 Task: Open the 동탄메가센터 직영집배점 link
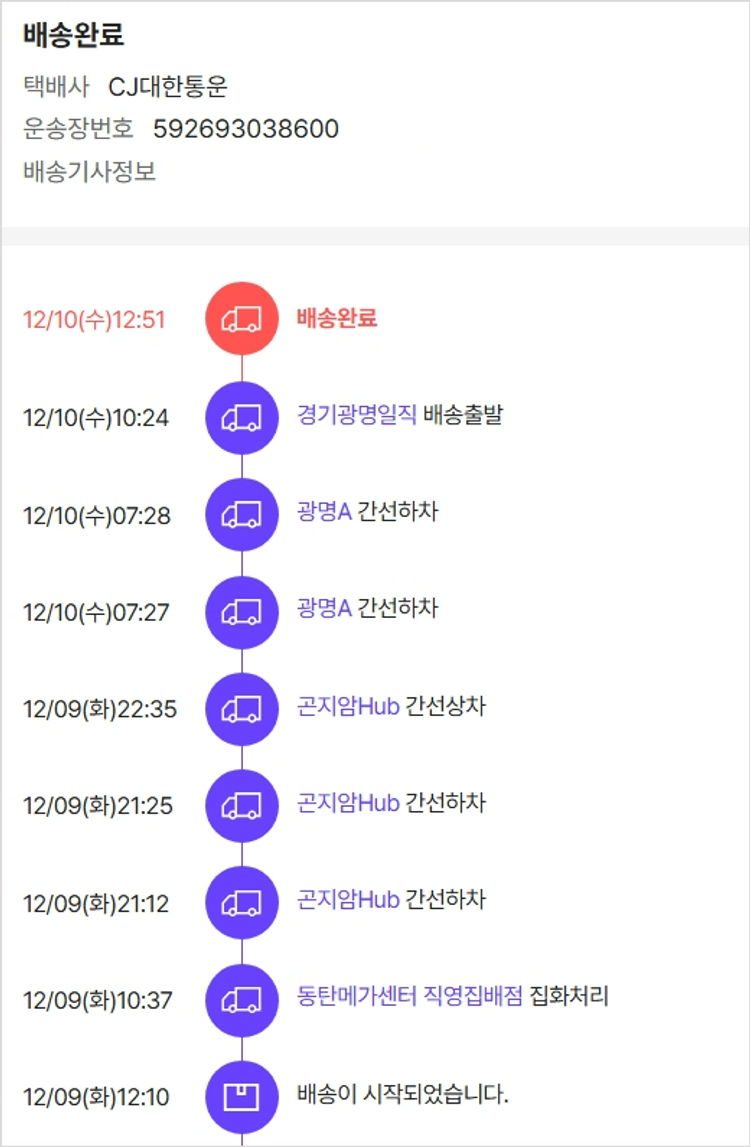click(x=410, y=996)
